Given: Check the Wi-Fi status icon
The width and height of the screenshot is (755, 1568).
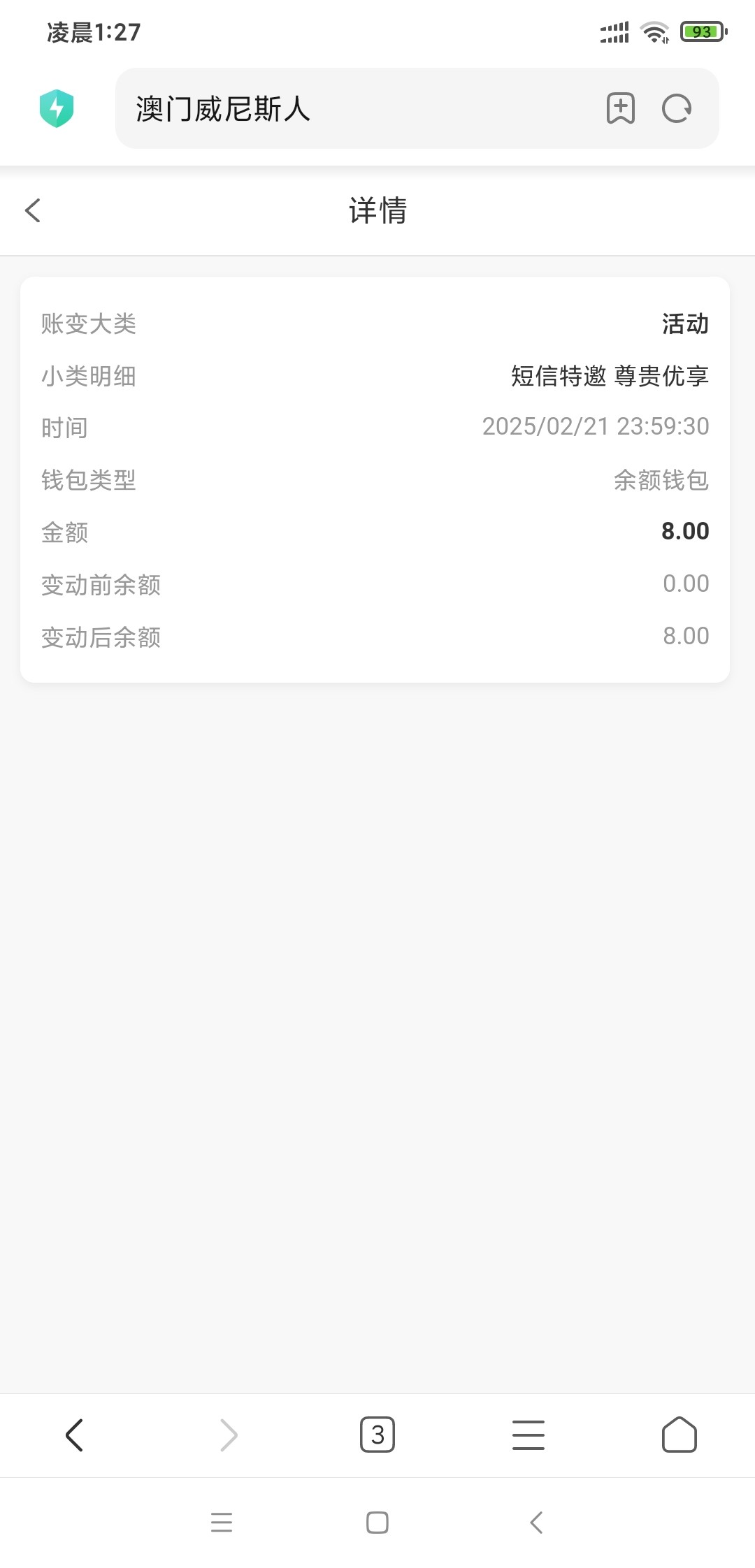Looking at the screenshot, I should pos(654,31).
